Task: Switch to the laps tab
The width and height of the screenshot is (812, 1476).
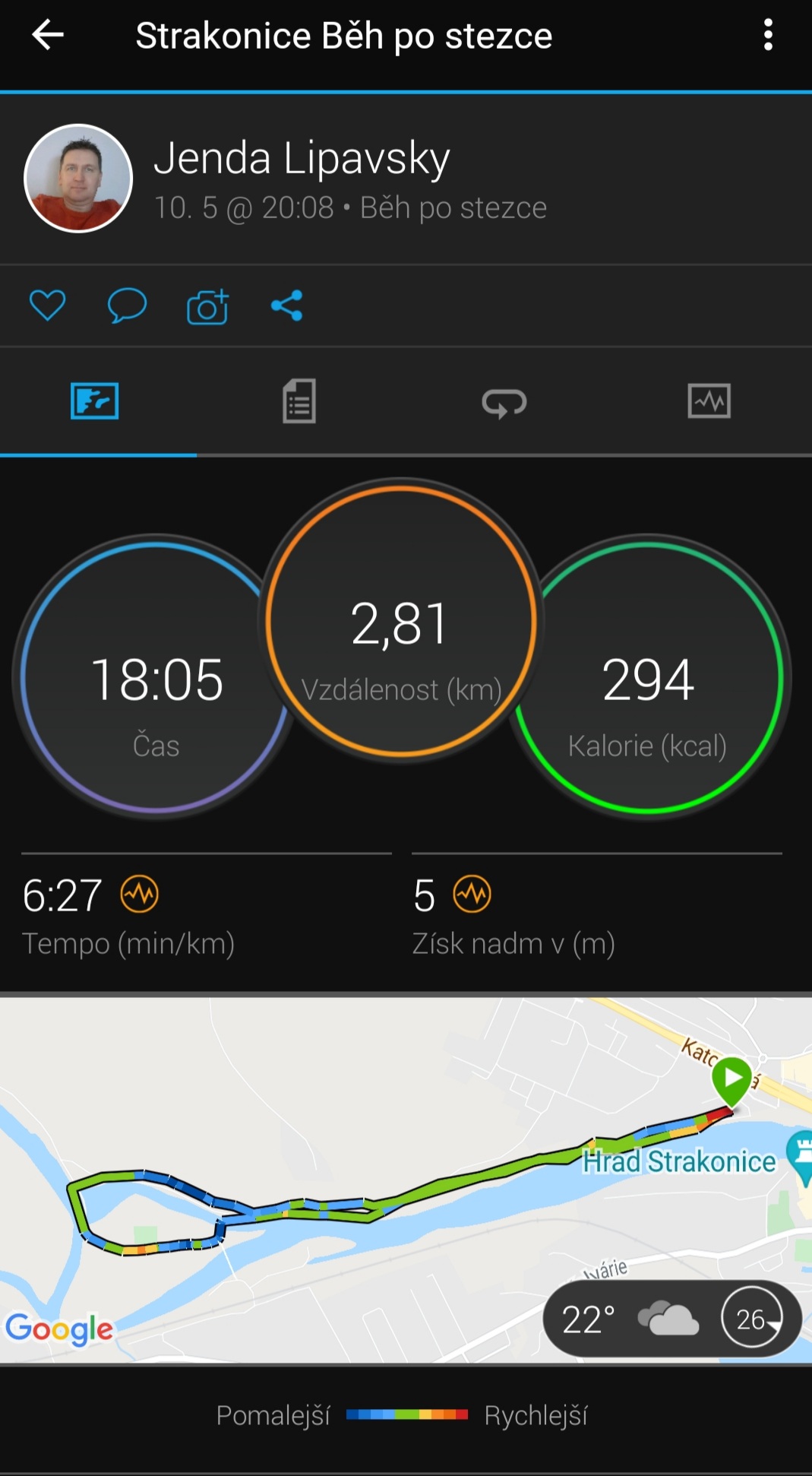Action: tap(504, 402)
